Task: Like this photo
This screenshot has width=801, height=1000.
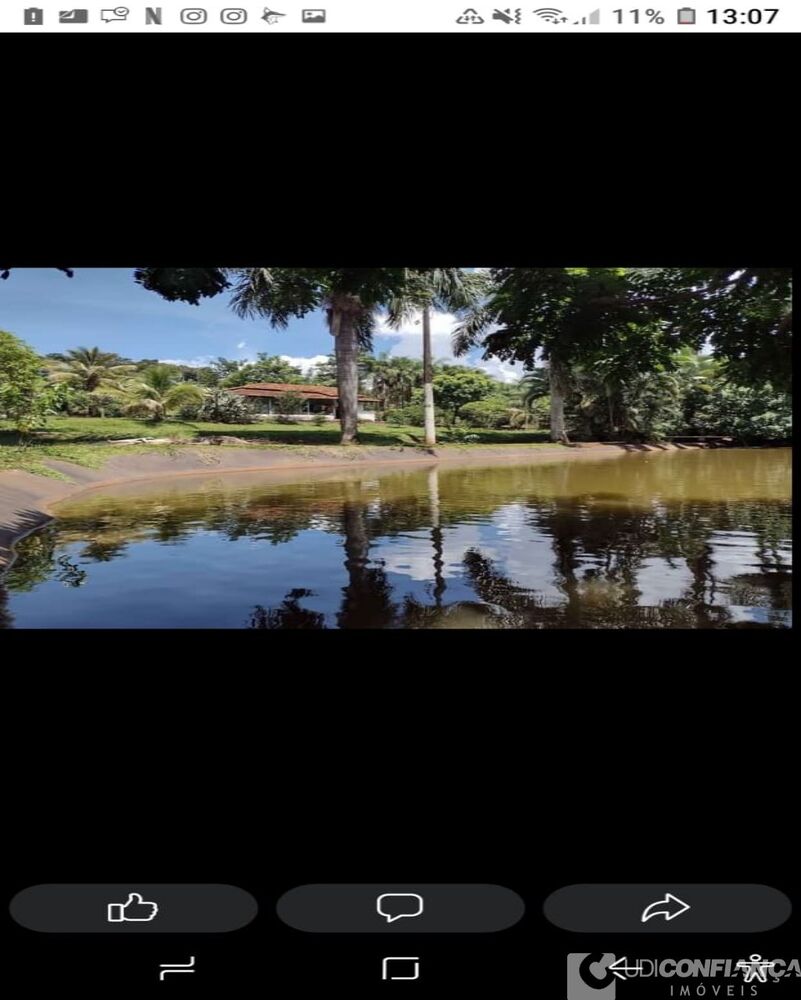Action: [x=133, y=908]
